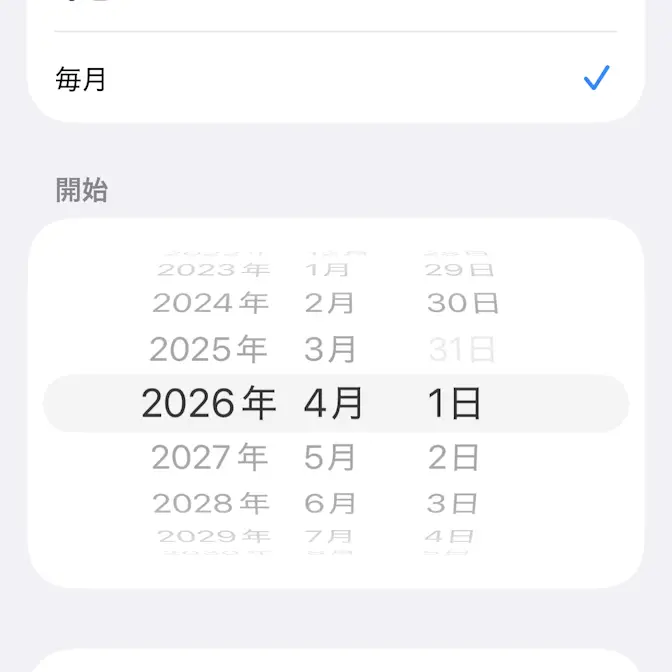The width and height of the screenshot is (672, 672).
Task: Choose 5月 in the month wheel
Action: coord(330,457)
